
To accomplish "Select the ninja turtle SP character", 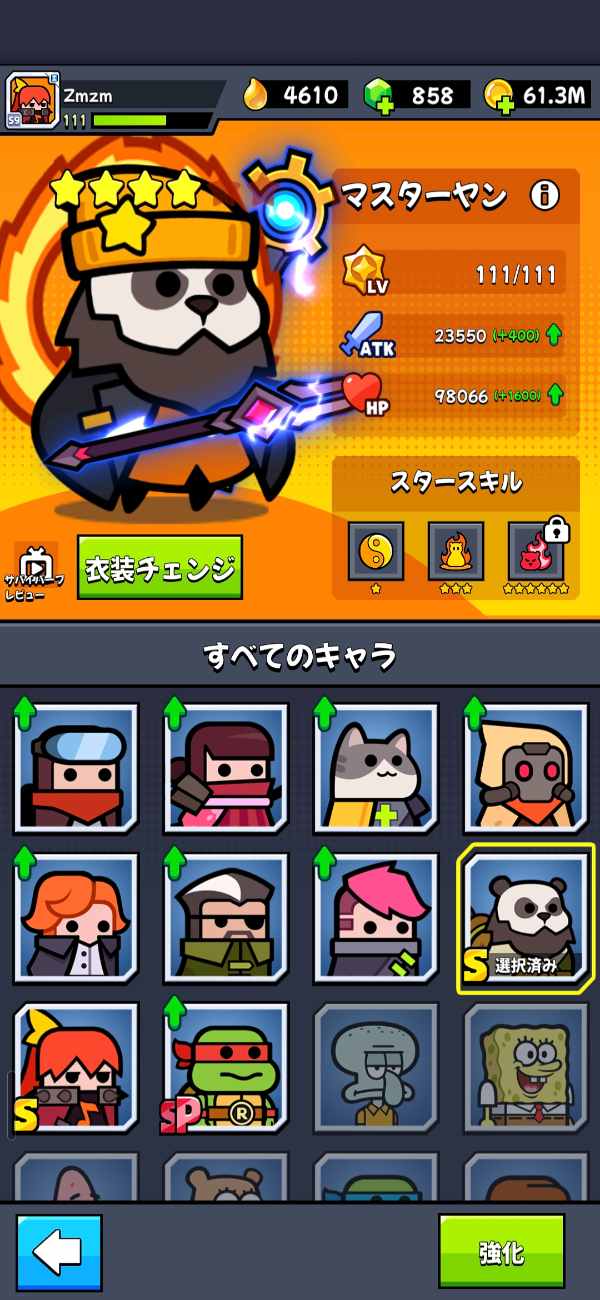I will [226, 1068].
